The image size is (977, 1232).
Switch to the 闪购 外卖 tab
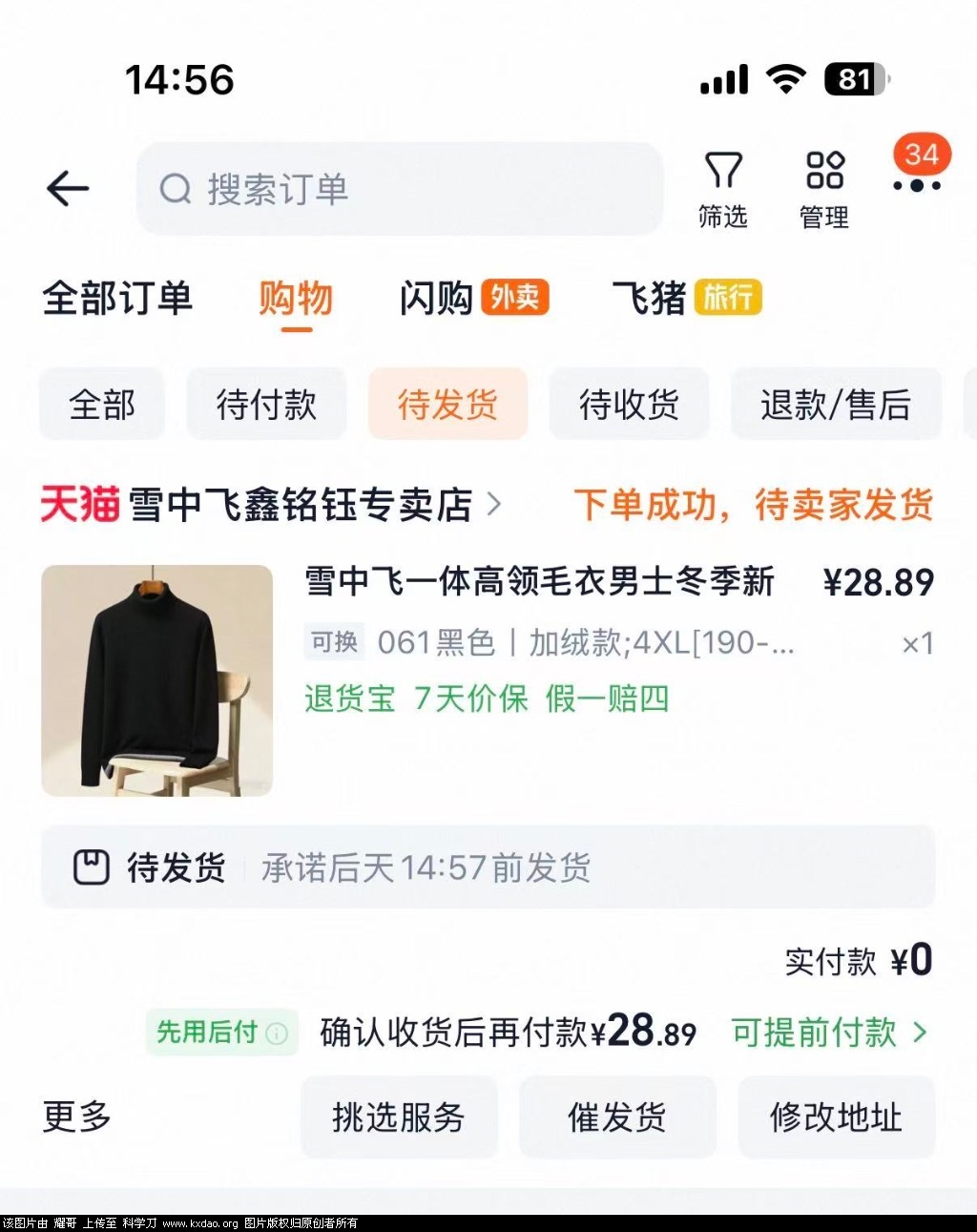coord(473,299)
